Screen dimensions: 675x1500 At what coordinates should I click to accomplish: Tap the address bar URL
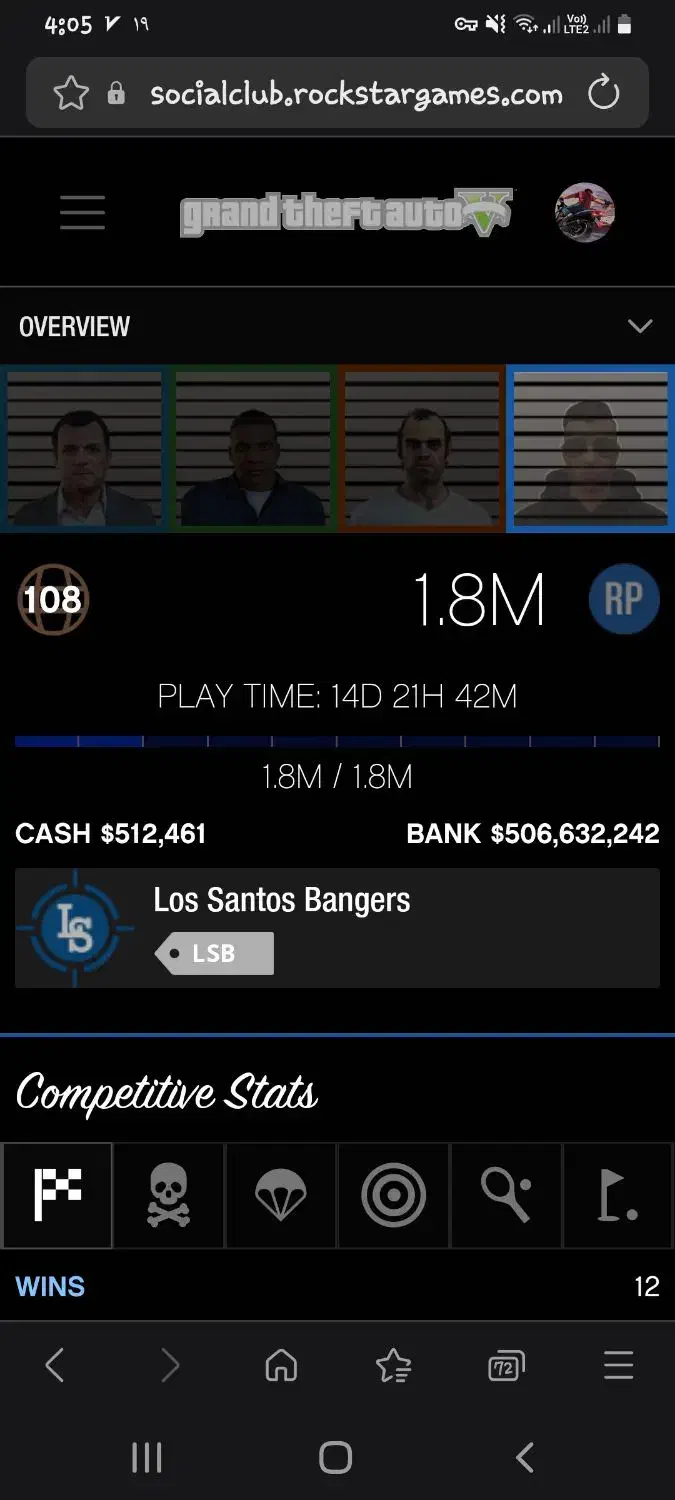tap(355, 94)
